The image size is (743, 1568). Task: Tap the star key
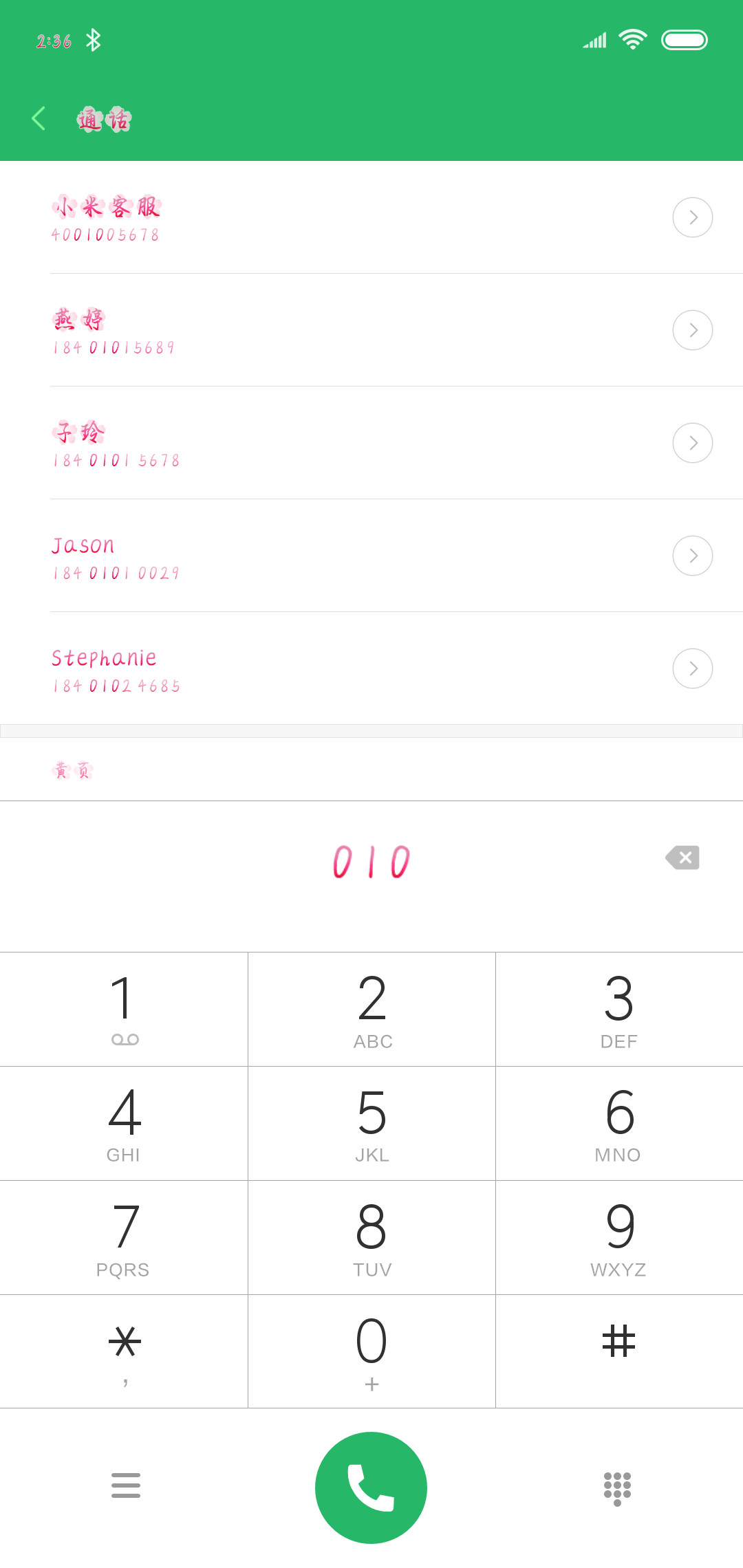tap(124, 1351)
